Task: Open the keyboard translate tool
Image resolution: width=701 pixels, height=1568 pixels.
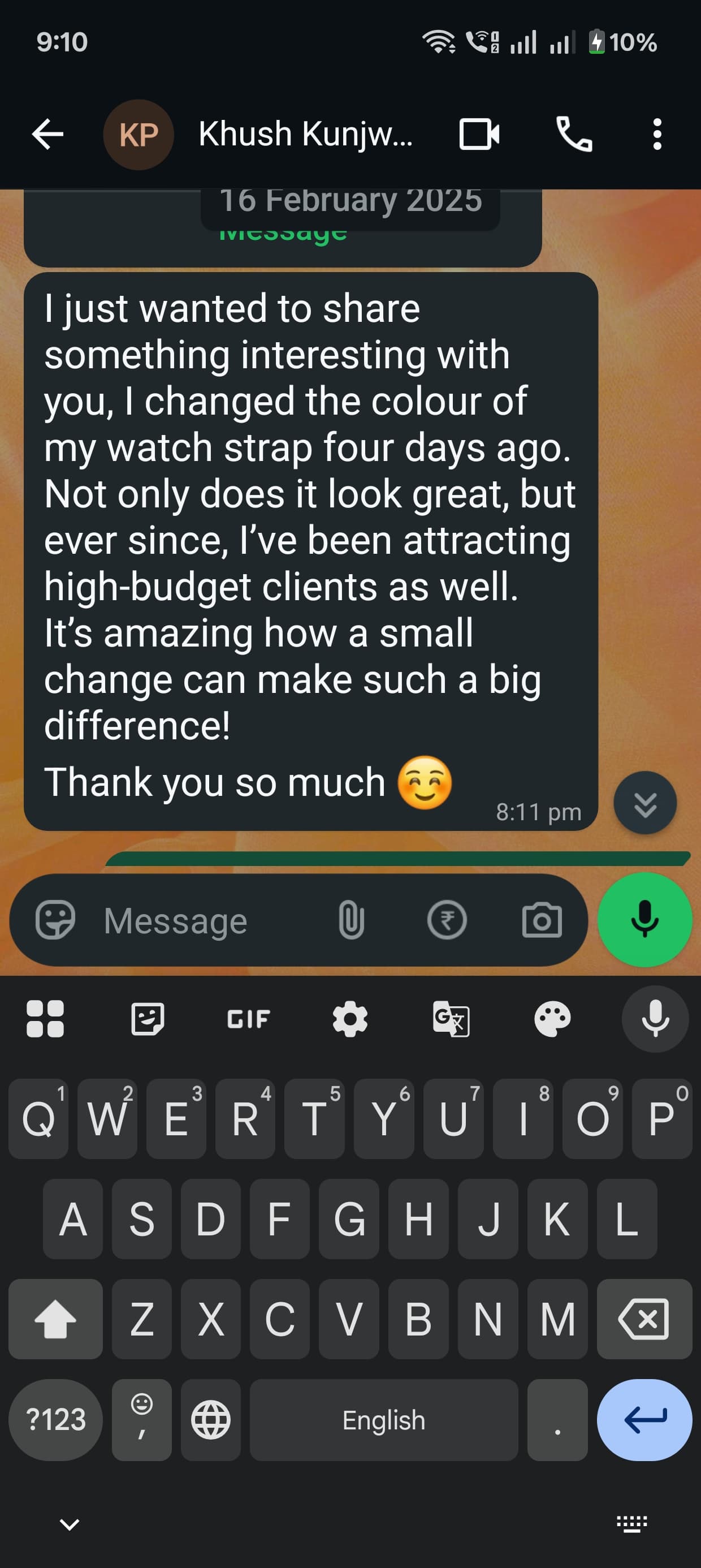Action: (451, 1018)
